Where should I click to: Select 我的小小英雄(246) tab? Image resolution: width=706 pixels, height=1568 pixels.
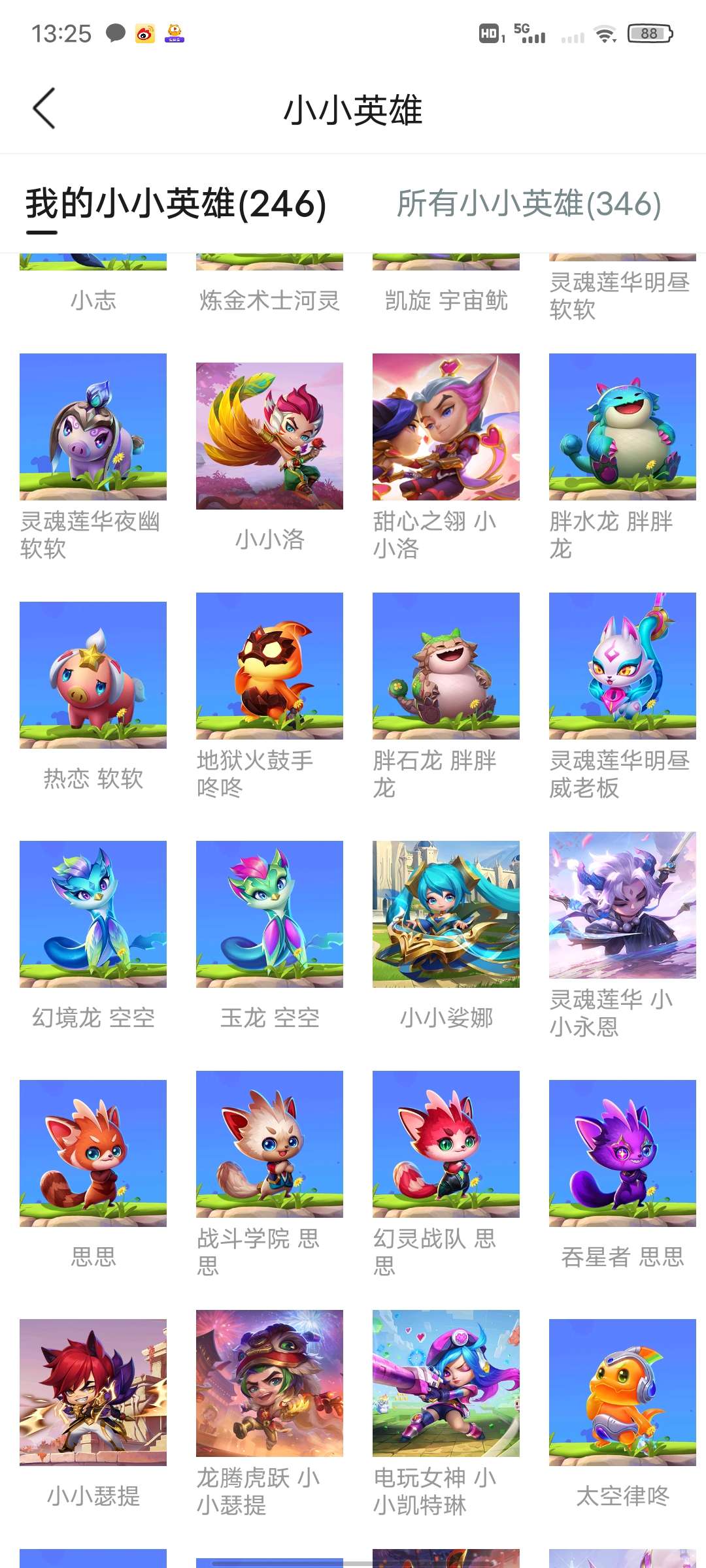176,203
